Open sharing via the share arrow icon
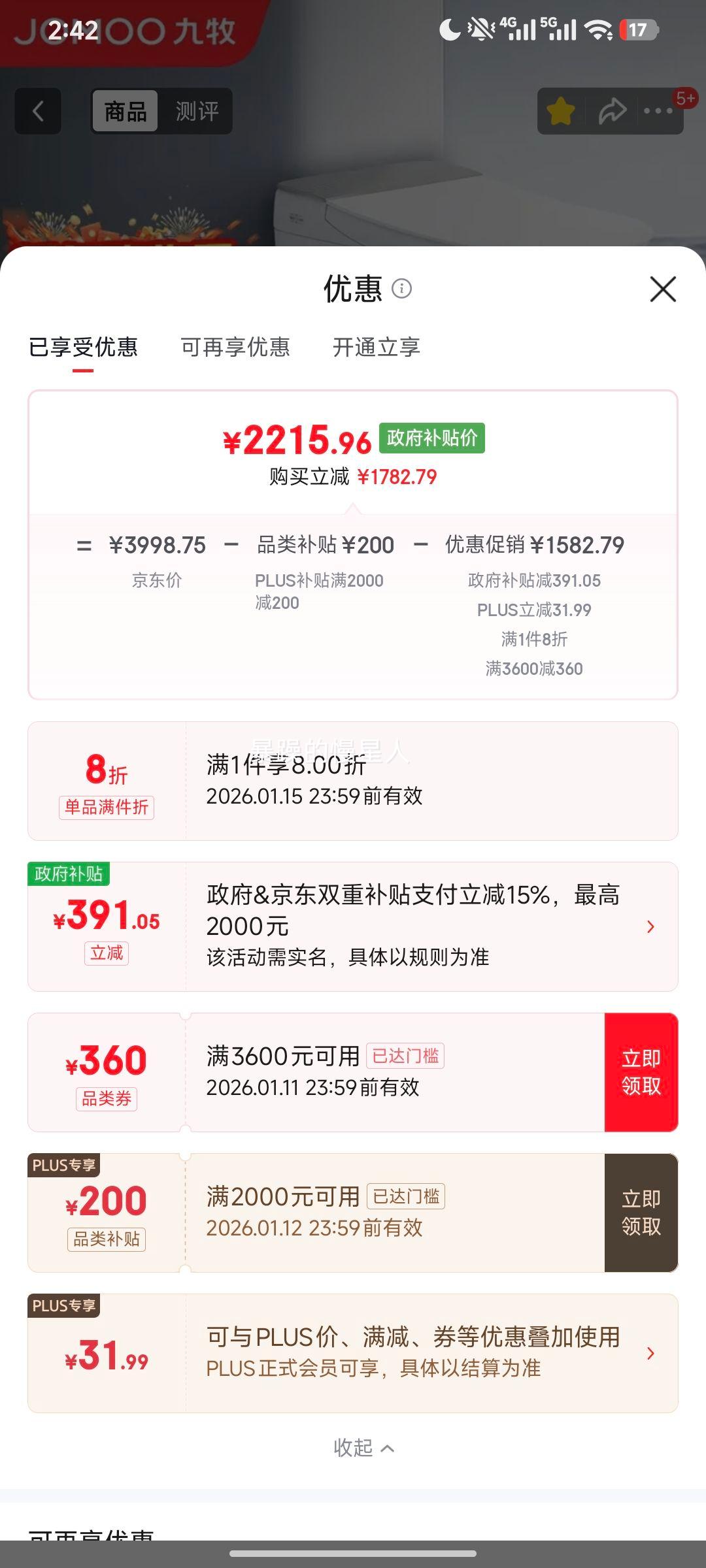Screen dimensions: 706x1568 click(613, 110)
